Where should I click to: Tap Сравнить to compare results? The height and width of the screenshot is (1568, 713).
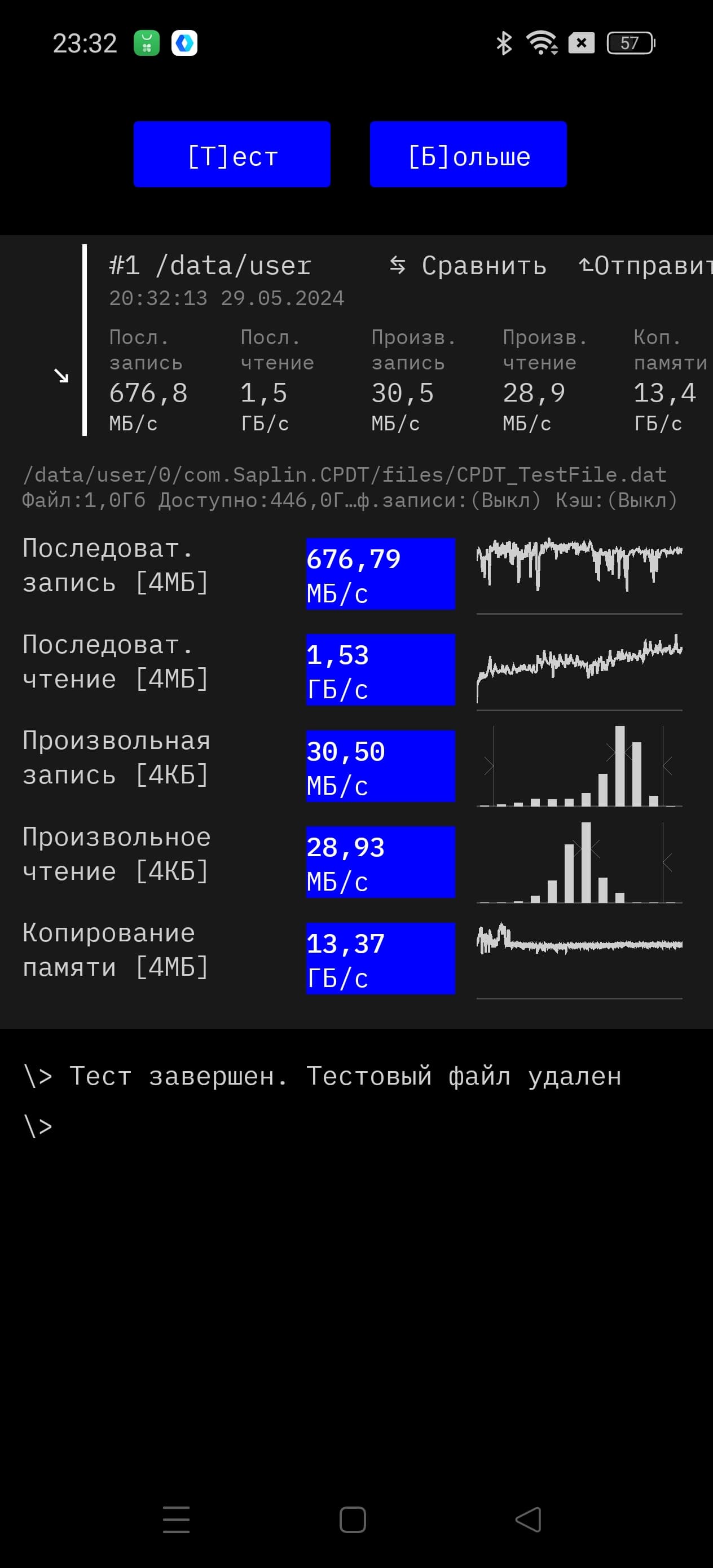(x=468, y=266)
